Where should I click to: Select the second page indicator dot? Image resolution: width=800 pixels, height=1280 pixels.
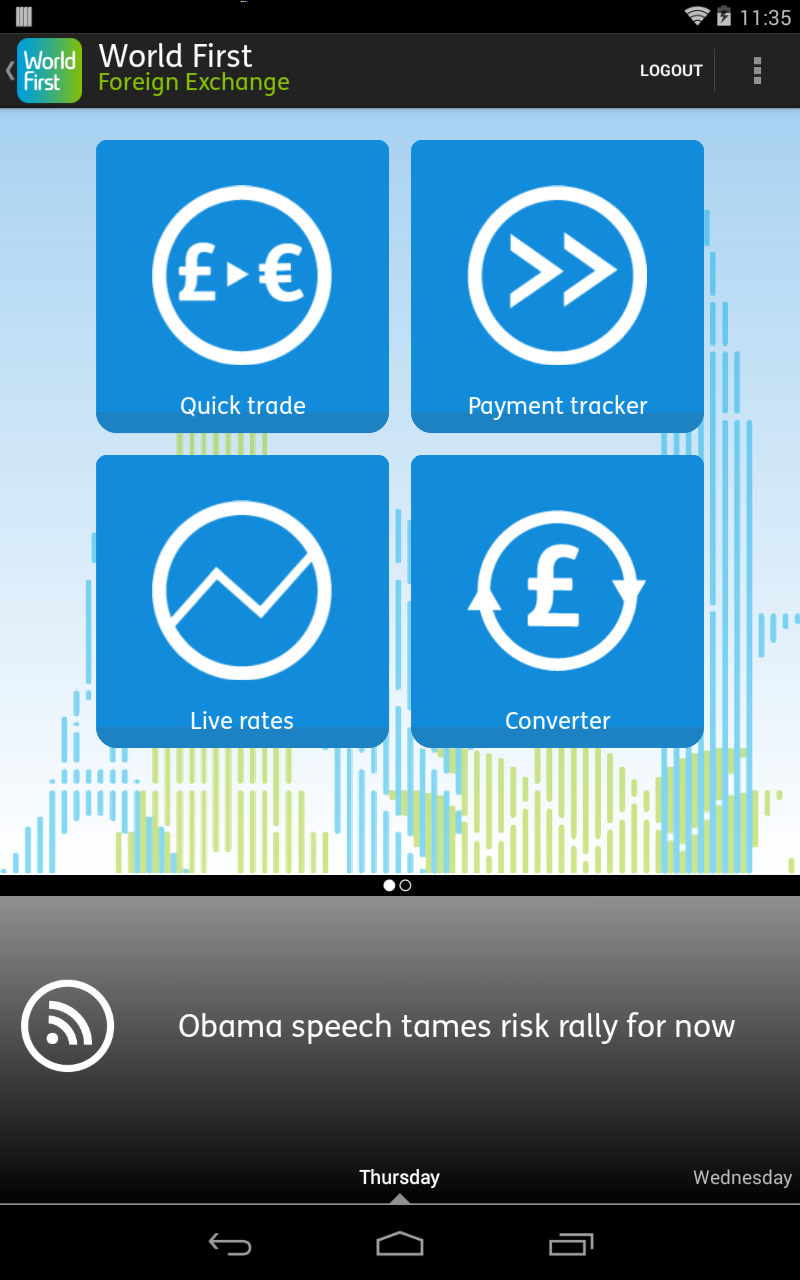(404, 885)
